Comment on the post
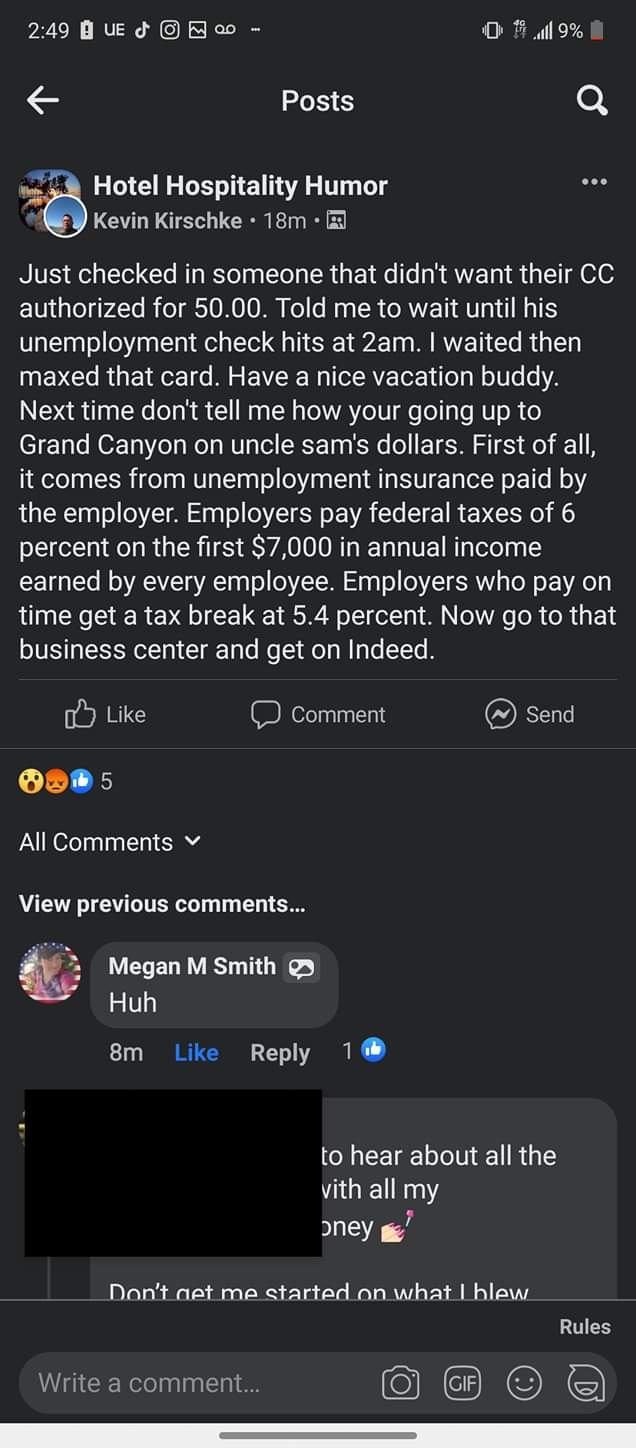This screenshot has width=636, height=1448. click(318, 714)
